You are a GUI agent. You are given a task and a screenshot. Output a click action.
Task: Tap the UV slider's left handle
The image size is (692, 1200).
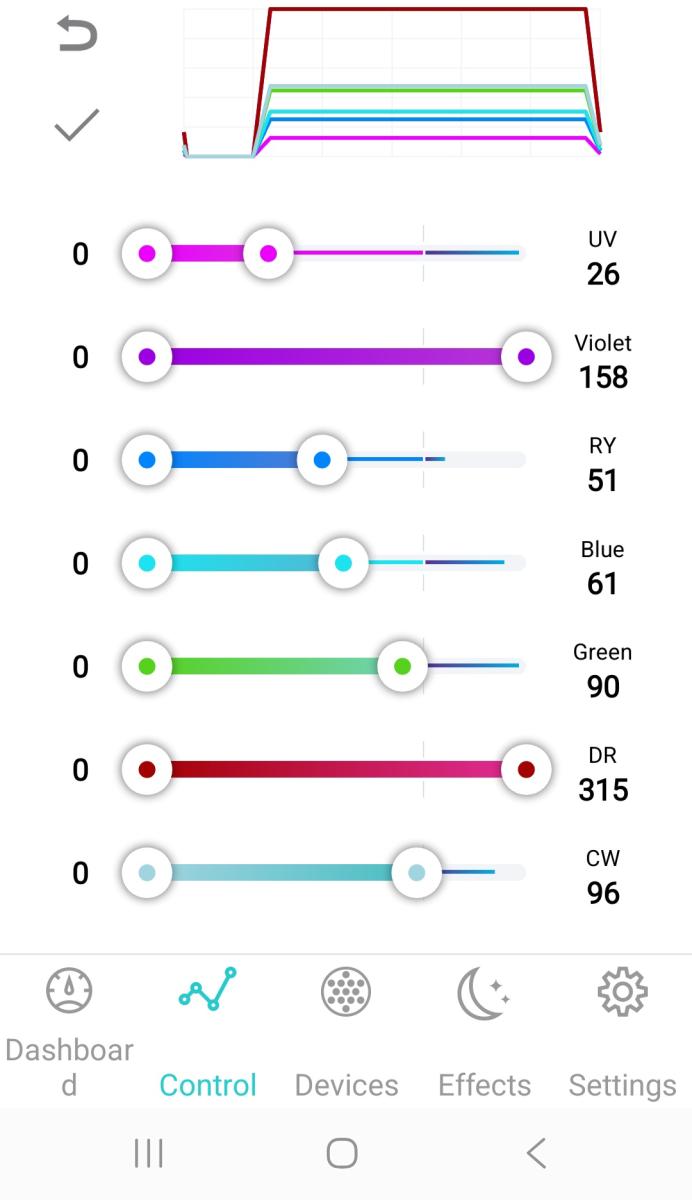147,253
